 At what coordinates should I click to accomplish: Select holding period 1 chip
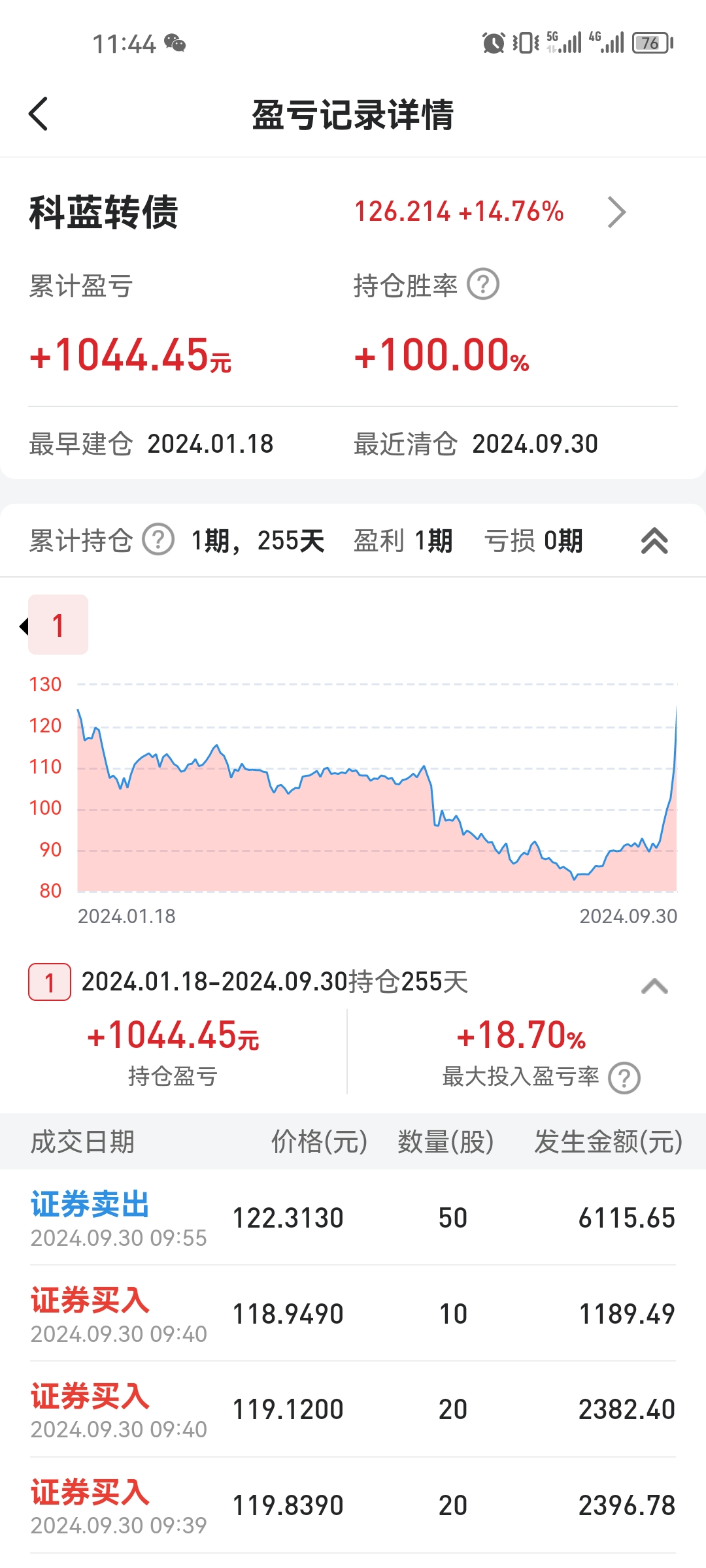click(58, 625)
